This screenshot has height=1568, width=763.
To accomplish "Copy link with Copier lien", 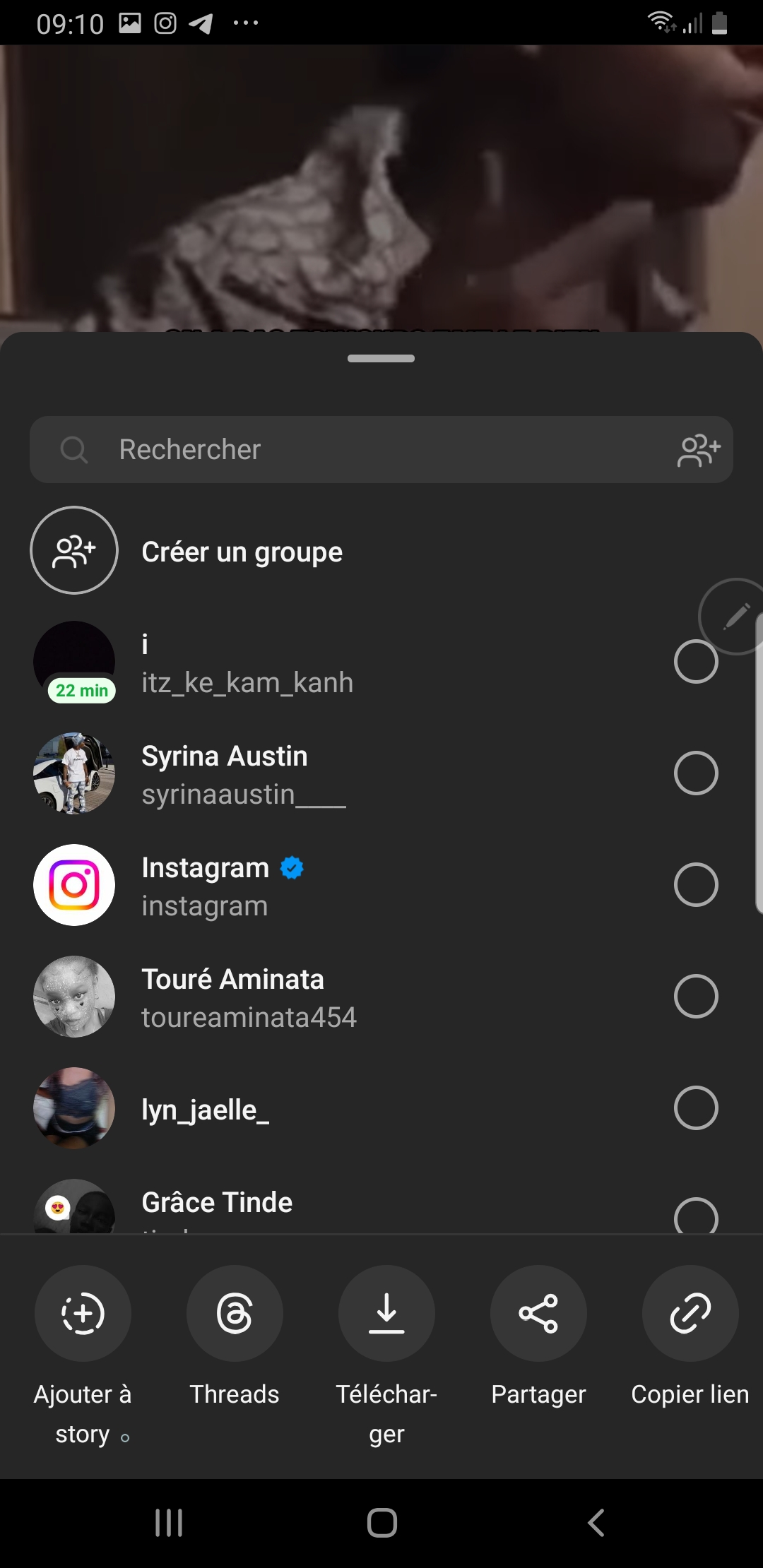I will (x=690, y=1314).
